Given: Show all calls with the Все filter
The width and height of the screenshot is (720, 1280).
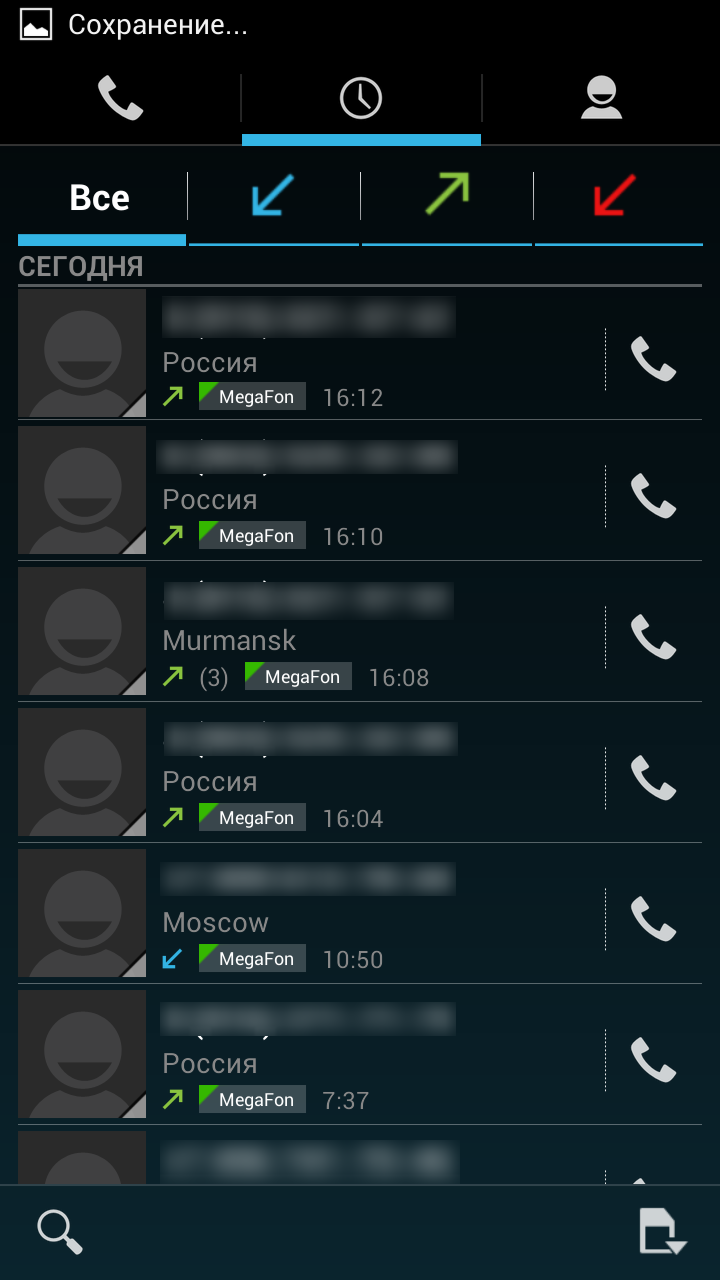Looking at the screenshot, I should pos(100,198).
